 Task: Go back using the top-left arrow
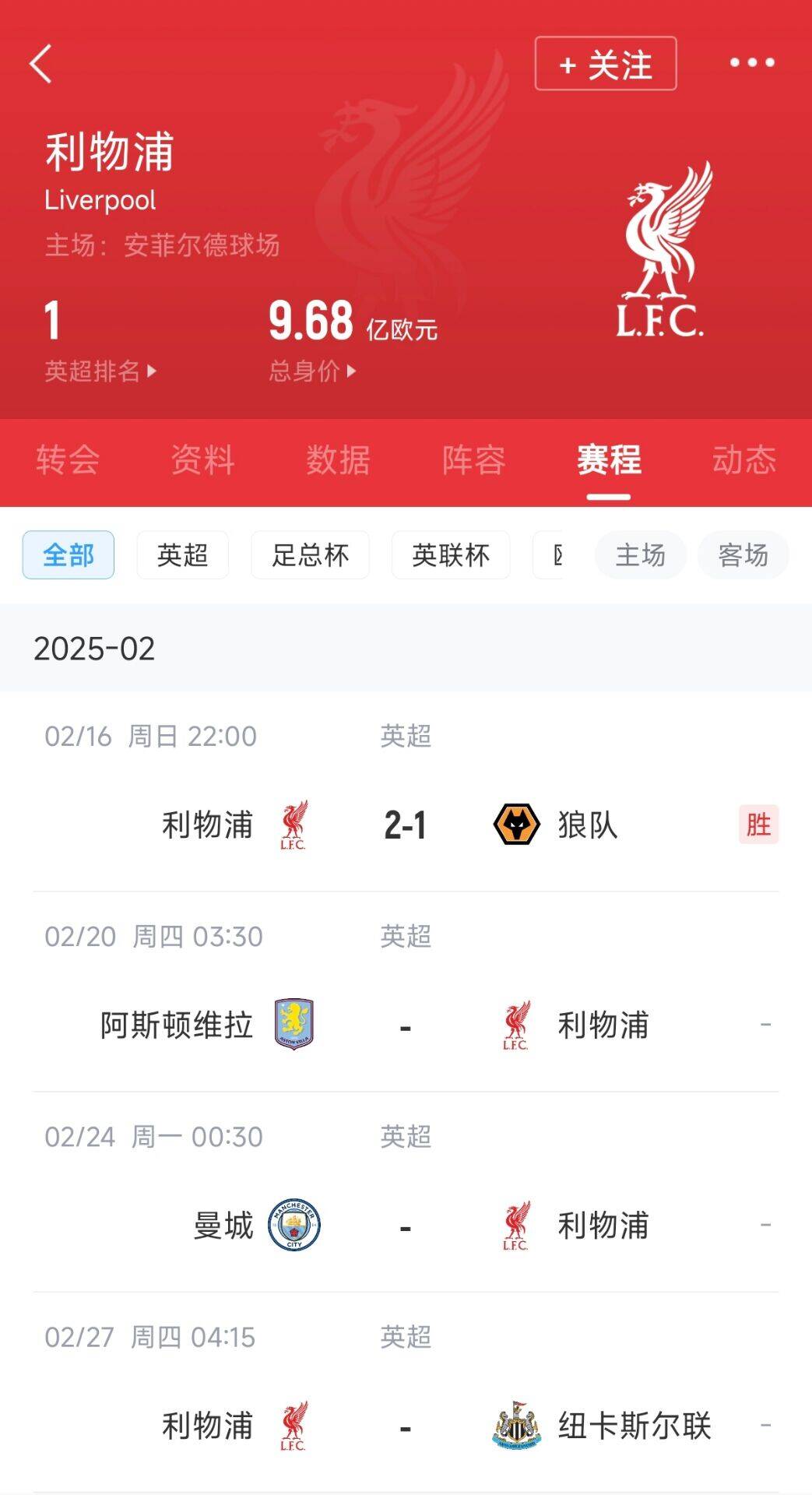(40, 63)
